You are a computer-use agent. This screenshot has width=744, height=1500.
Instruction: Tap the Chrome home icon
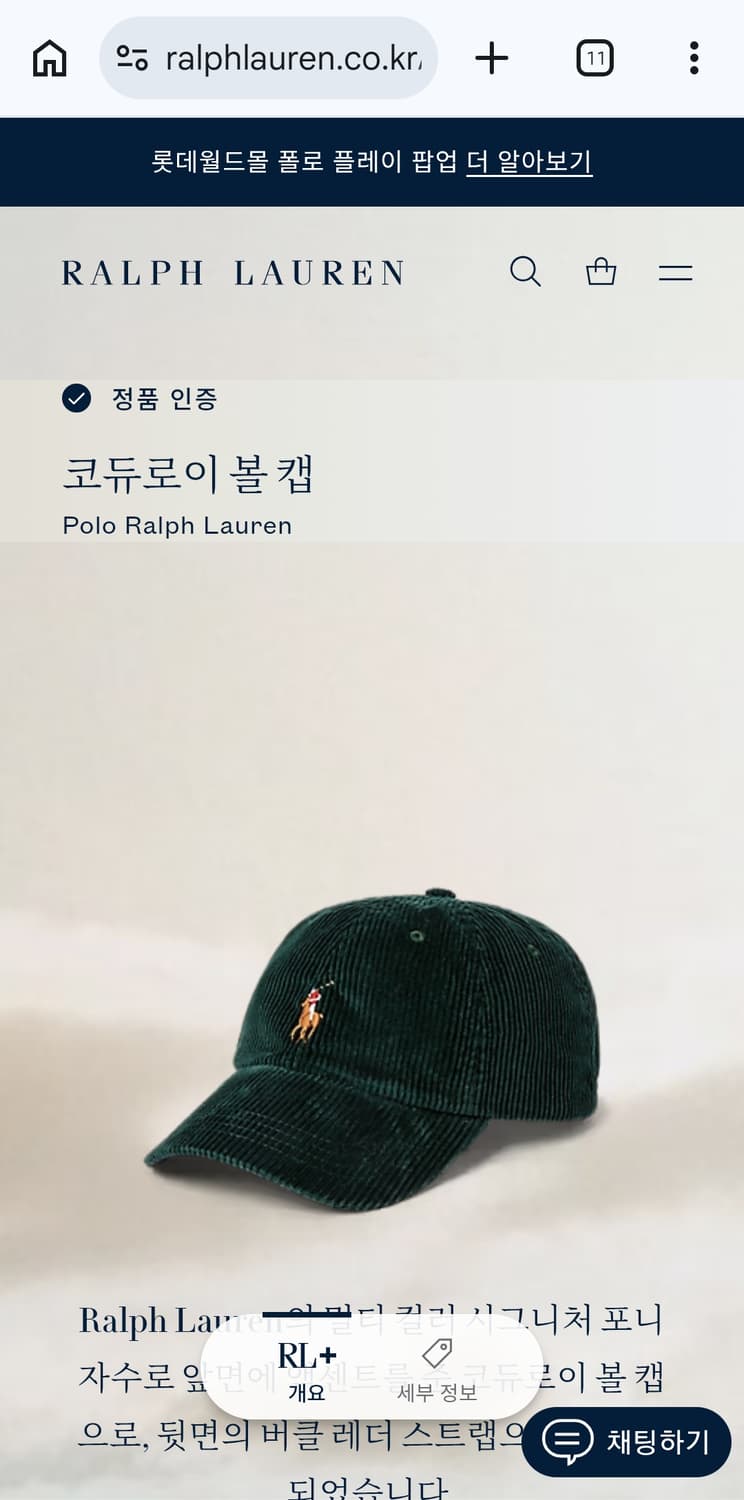[x=47, y=57]
